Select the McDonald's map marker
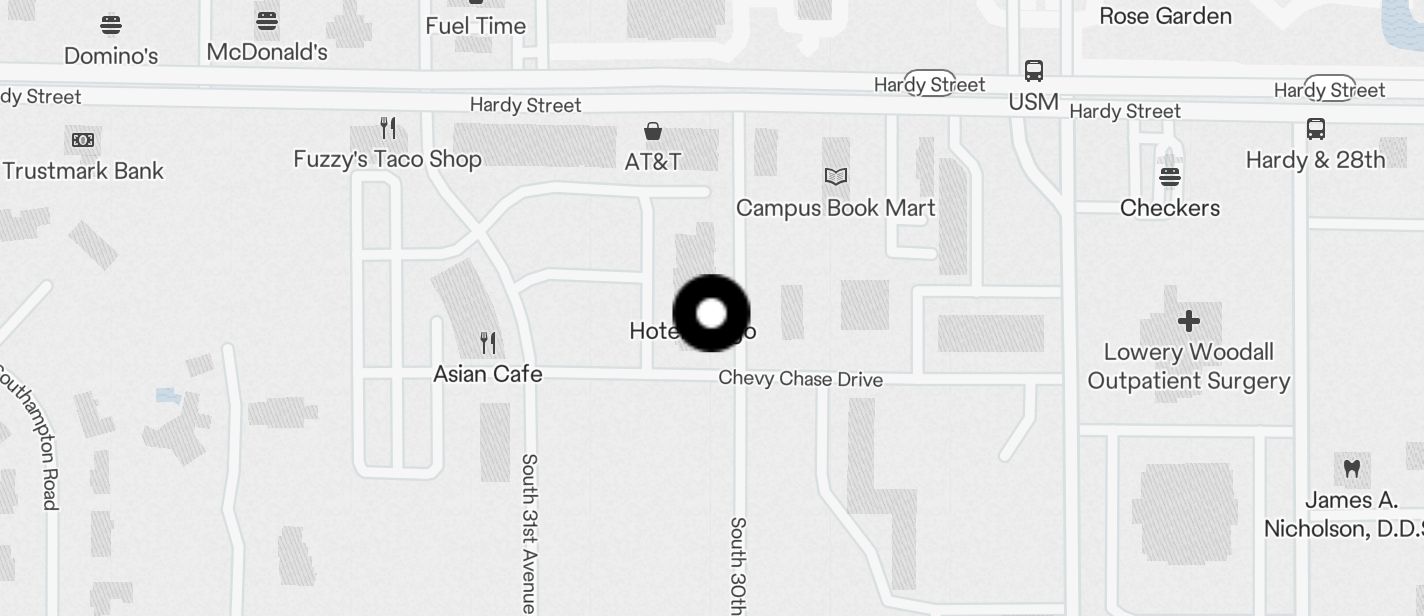The width and height of the screenshot is (1424, 616). (266, 21)
